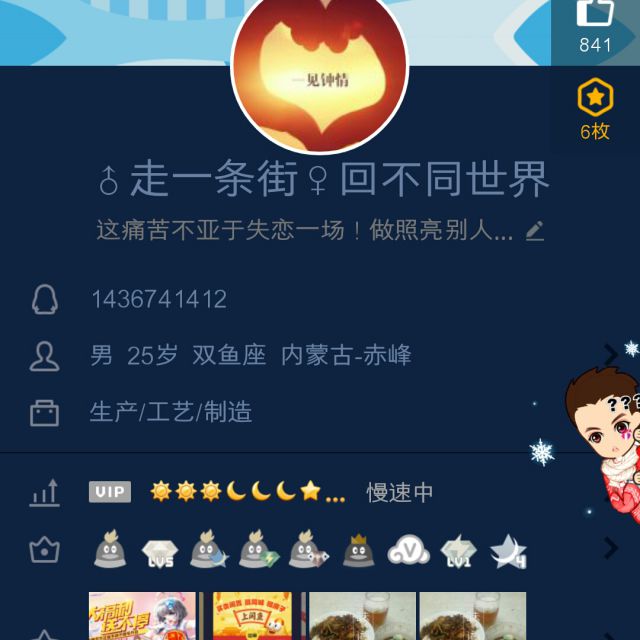Open the first photo thumbnail in album row
640x640 pixels.
coord(142,616)
